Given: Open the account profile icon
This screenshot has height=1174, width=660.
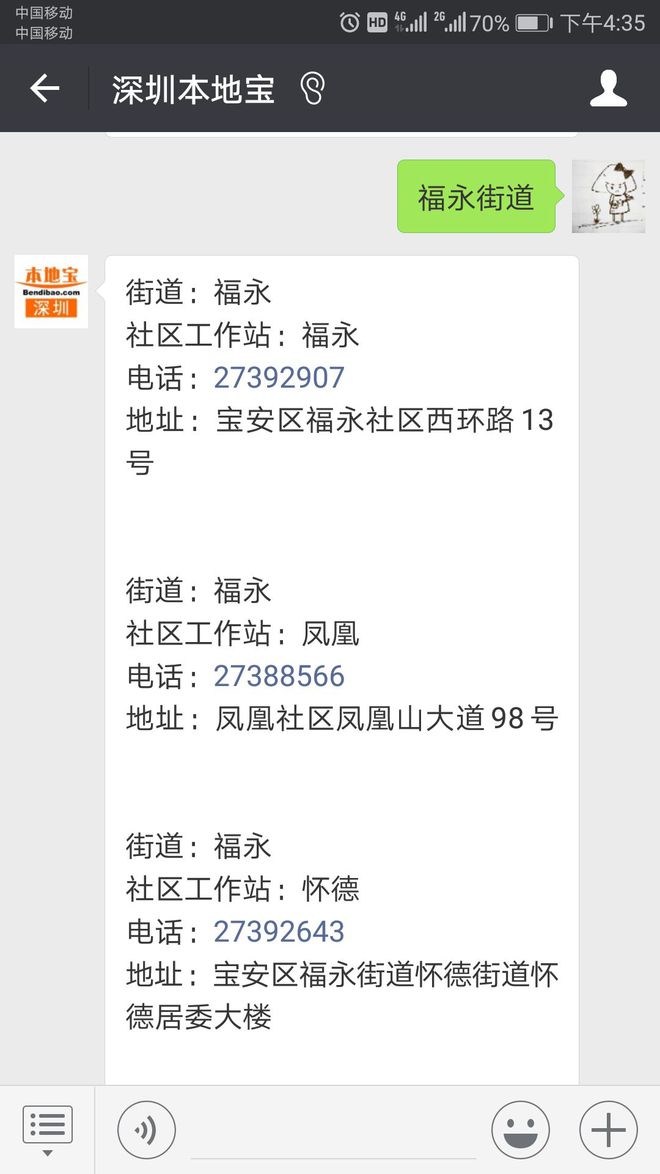Looking at the screenshot, I should (608, 88).
